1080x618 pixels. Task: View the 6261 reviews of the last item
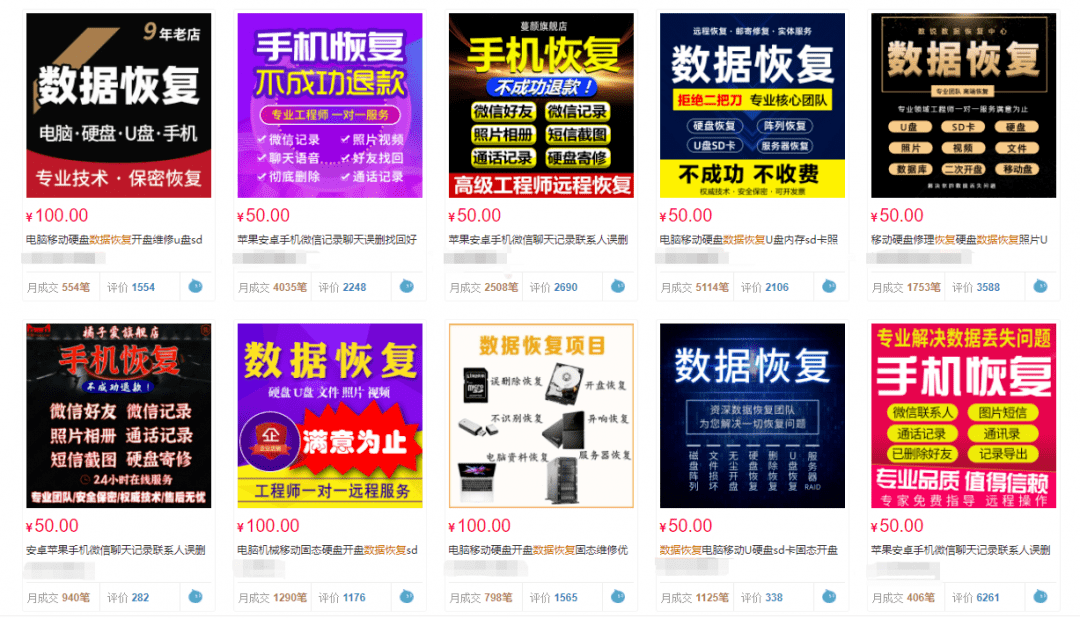point(987,598)
